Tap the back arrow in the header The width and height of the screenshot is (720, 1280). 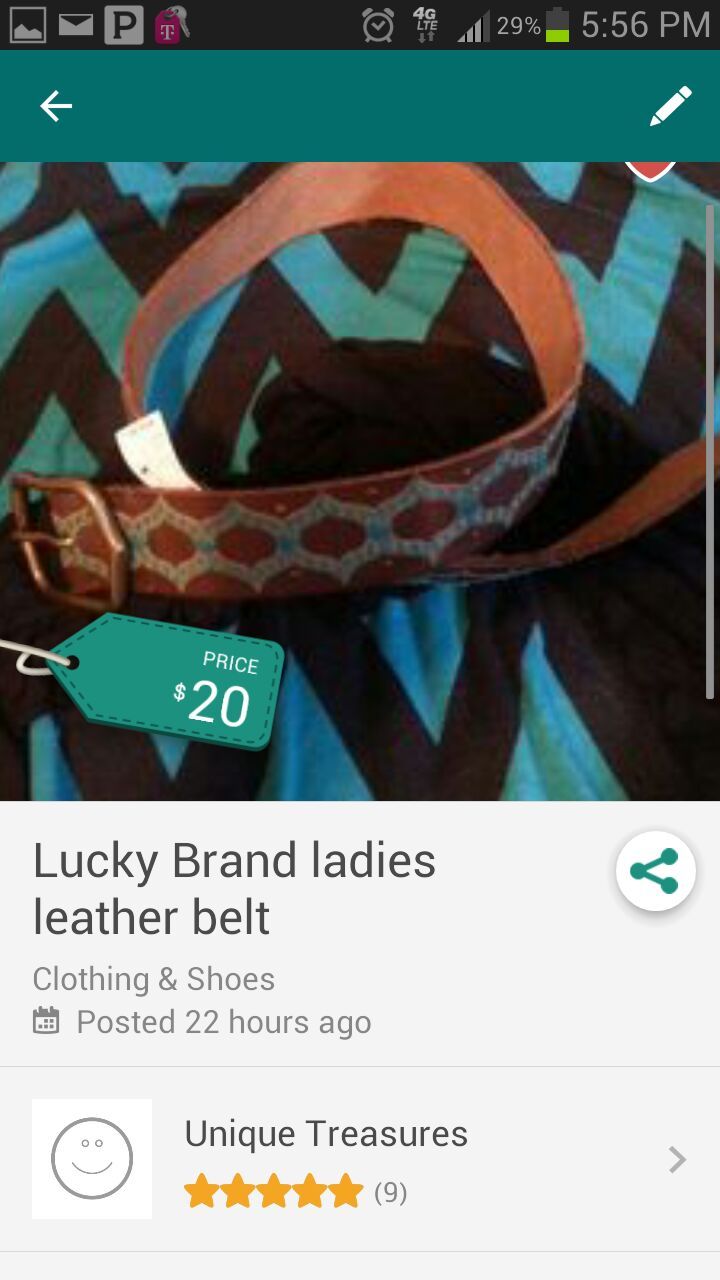click(56, 105)
